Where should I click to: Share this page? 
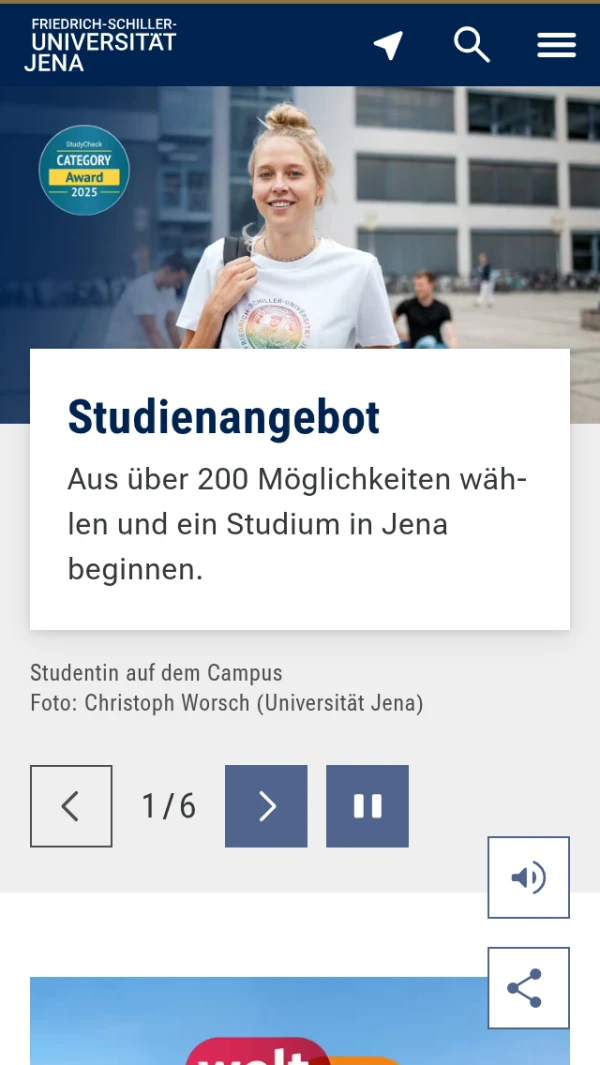(x=528, y=988)
